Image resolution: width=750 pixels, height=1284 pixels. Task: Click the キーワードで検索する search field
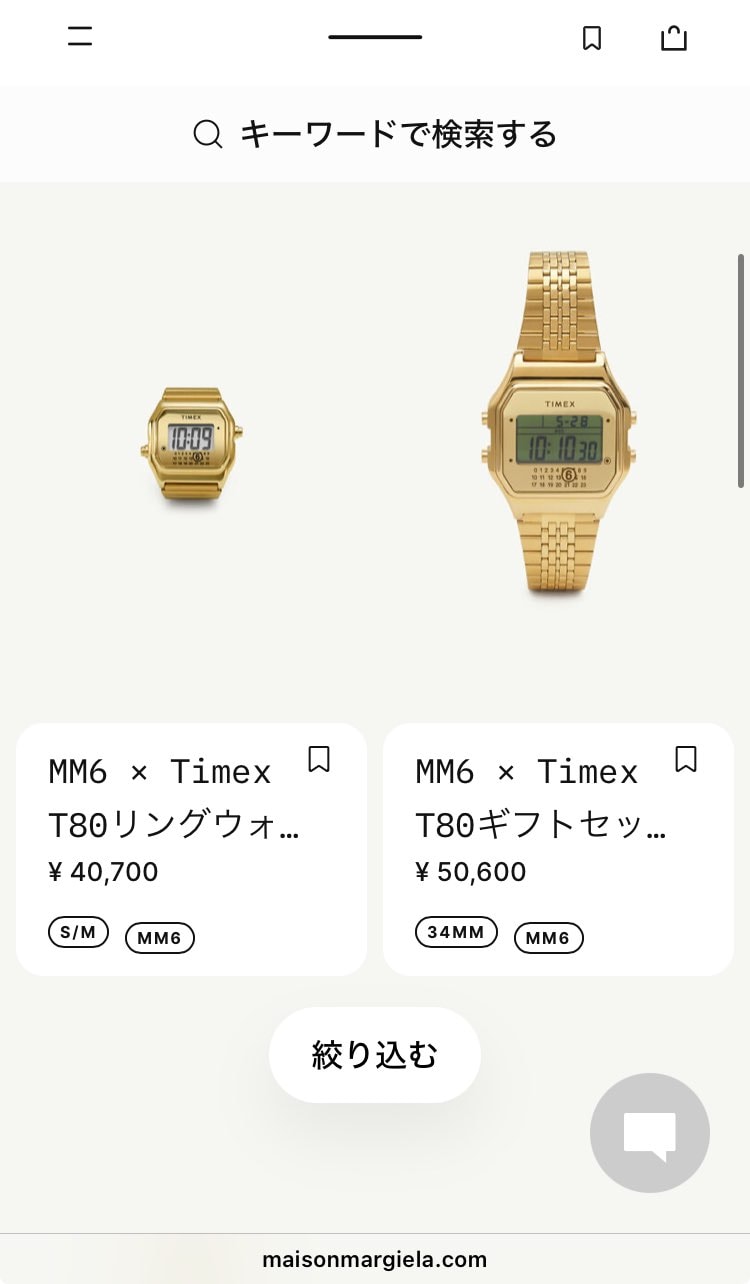click(x=395, y=133)
